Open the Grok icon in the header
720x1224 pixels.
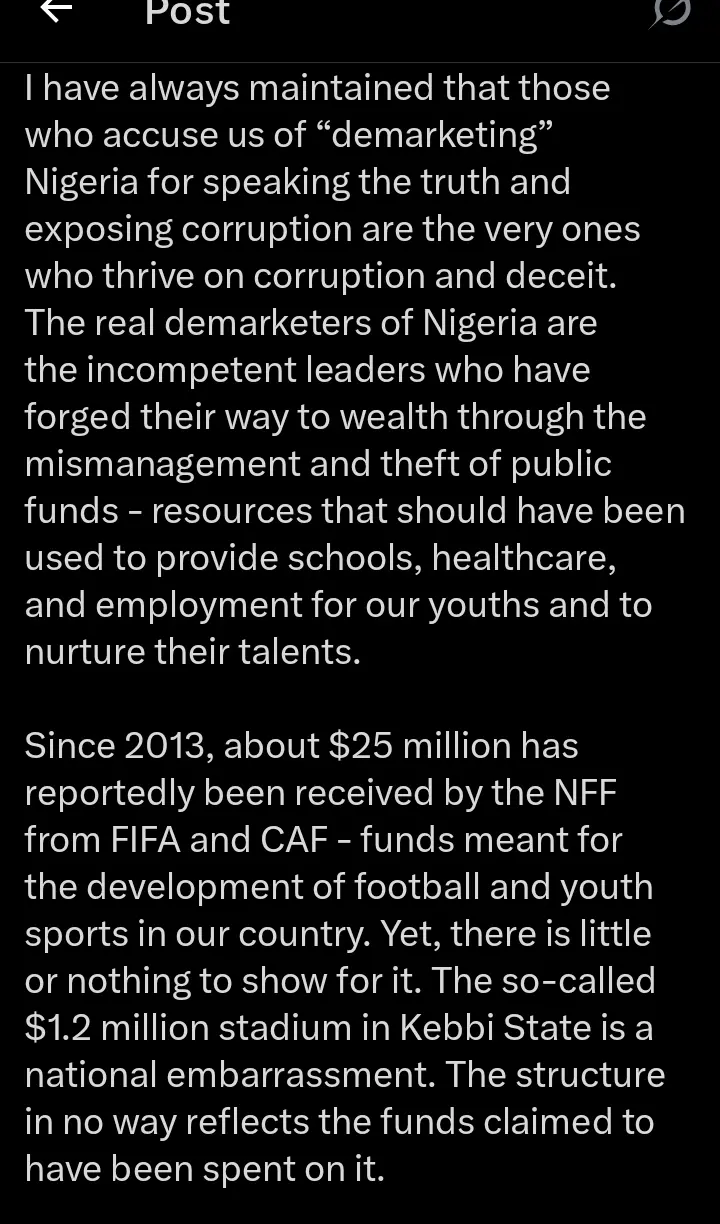670,14
